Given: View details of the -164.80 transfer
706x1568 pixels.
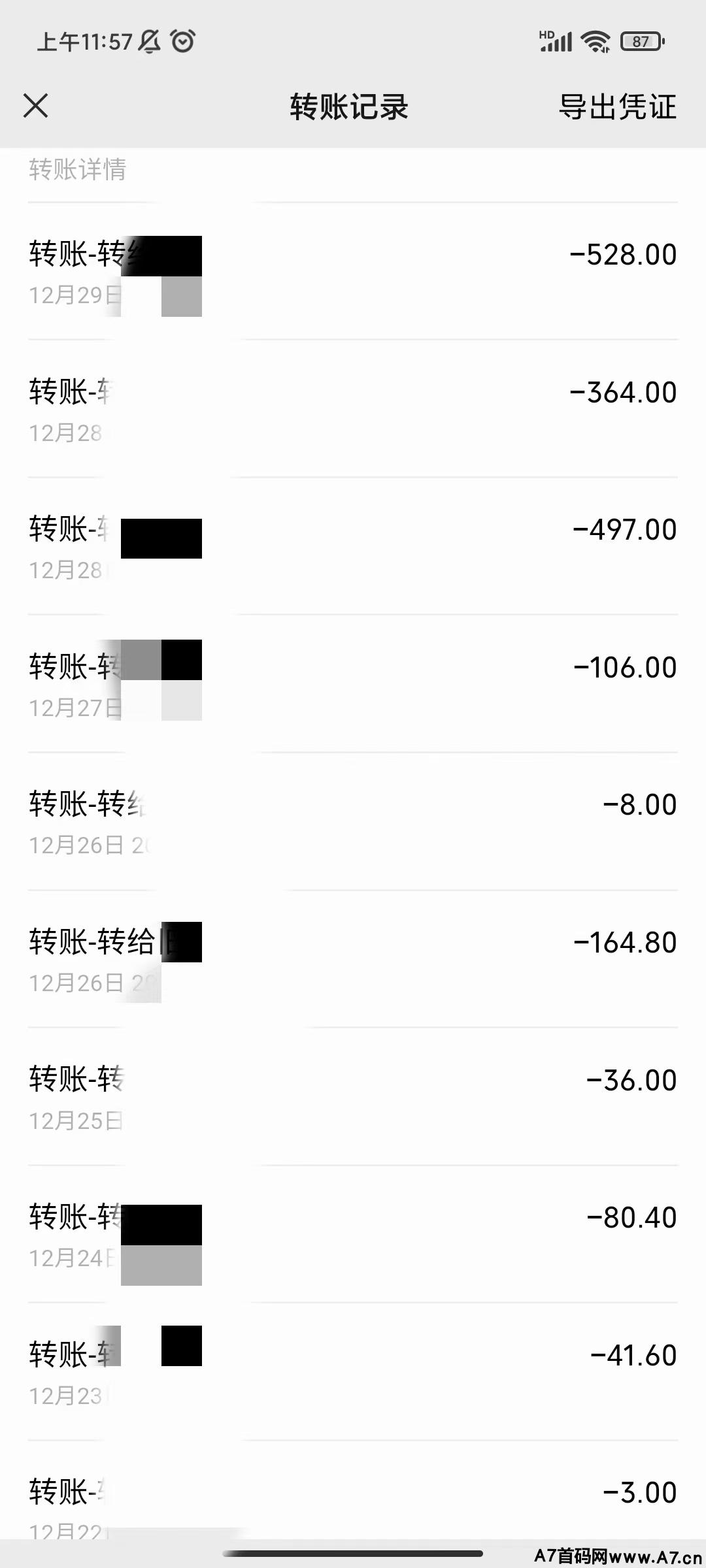Looking at the screenshot, I should [353, 959].
